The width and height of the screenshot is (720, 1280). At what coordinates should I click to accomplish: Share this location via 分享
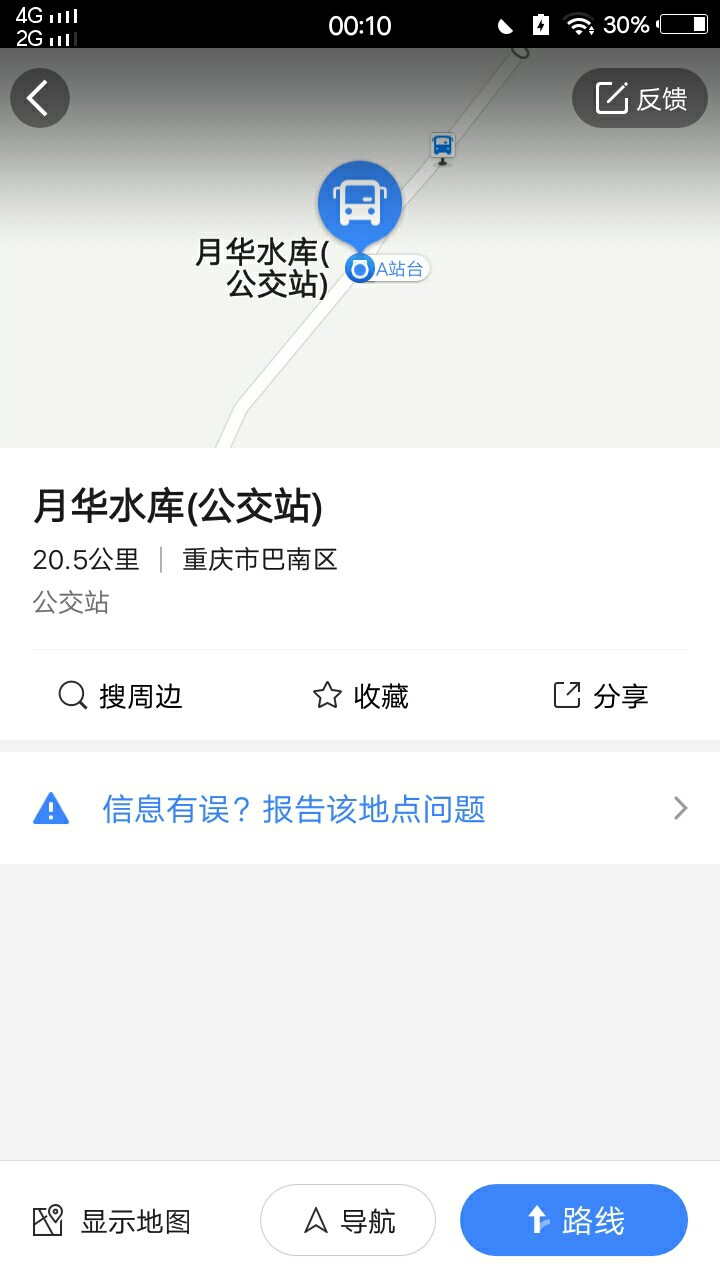(x=601, y=696)
